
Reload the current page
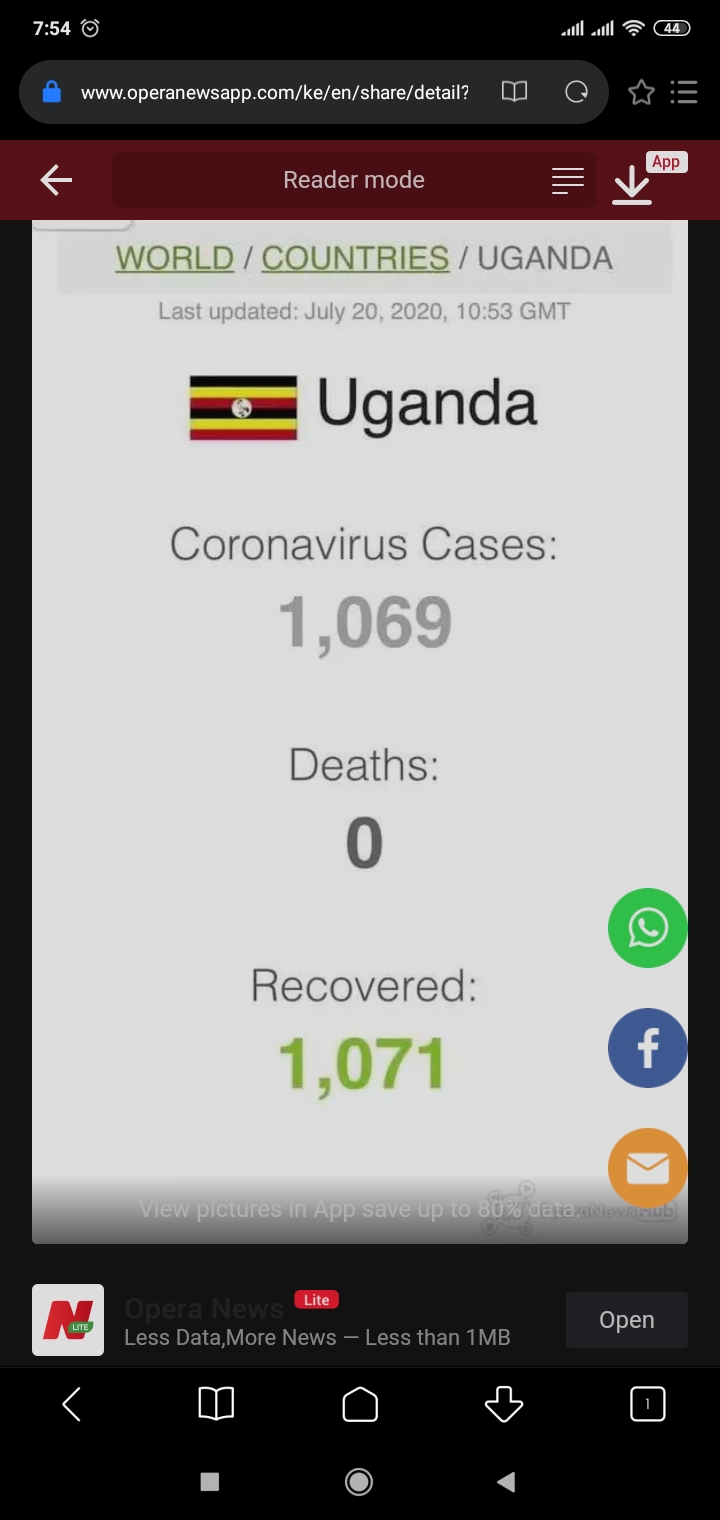(x=576, y=93)
